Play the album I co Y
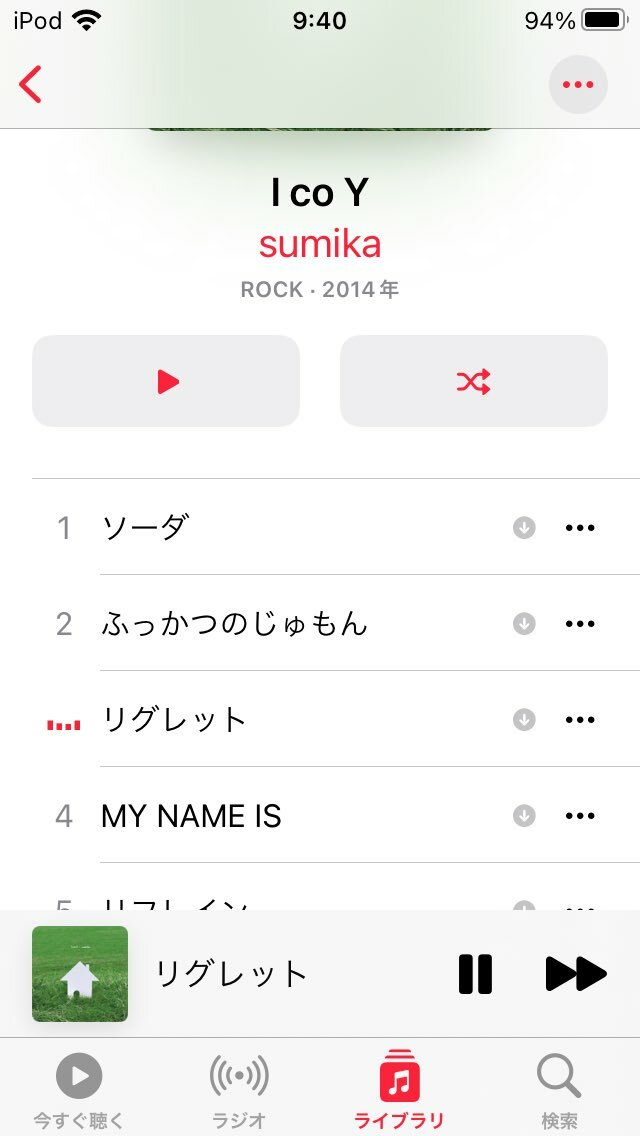Screen dimensions: 640x1136 point(166,381)
